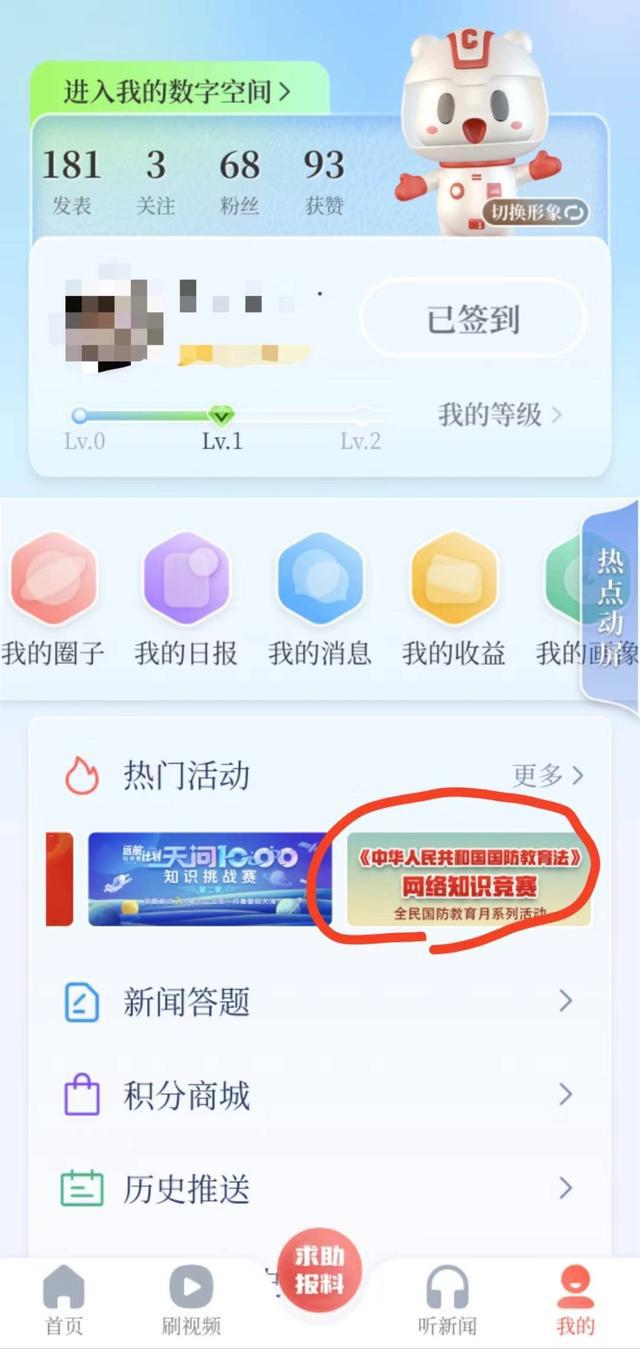This screenshot has height=1349, width=640.
Task: Tap the 切换形象 switch-avatar button
Action: pos(536,212)
